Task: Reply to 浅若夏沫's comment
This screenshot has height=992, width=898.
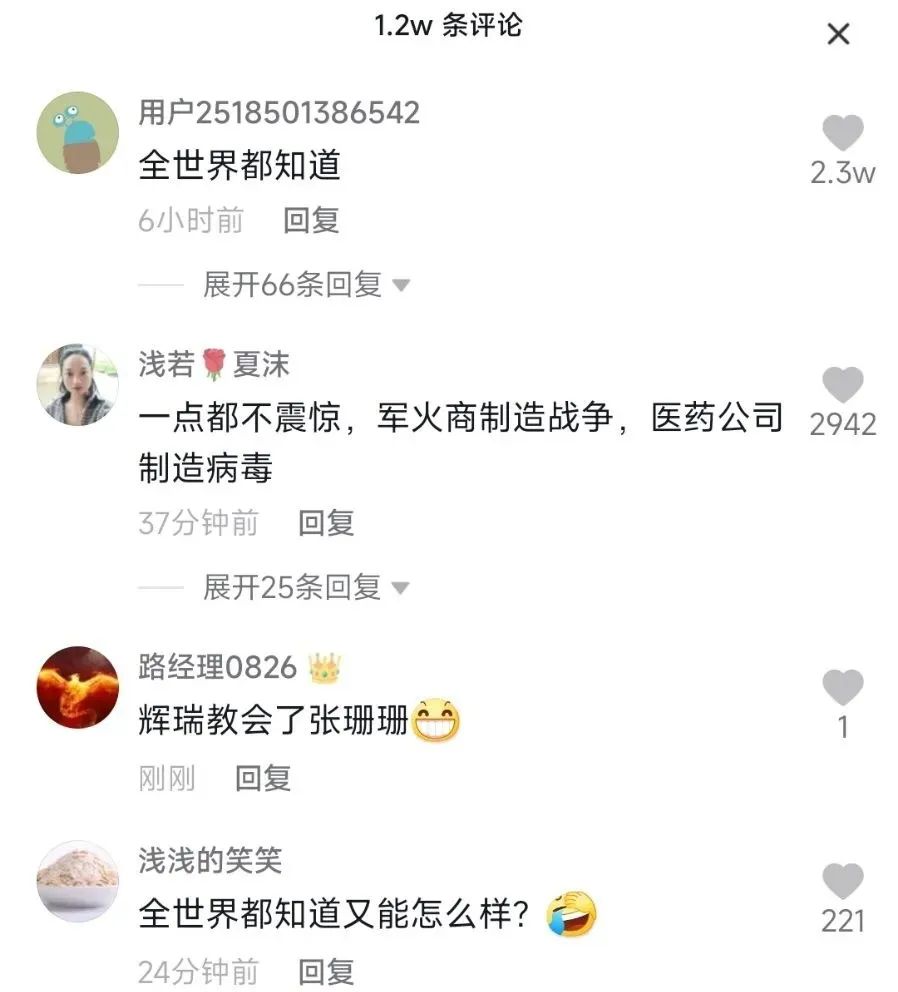Action: click(x=326, y=522)
